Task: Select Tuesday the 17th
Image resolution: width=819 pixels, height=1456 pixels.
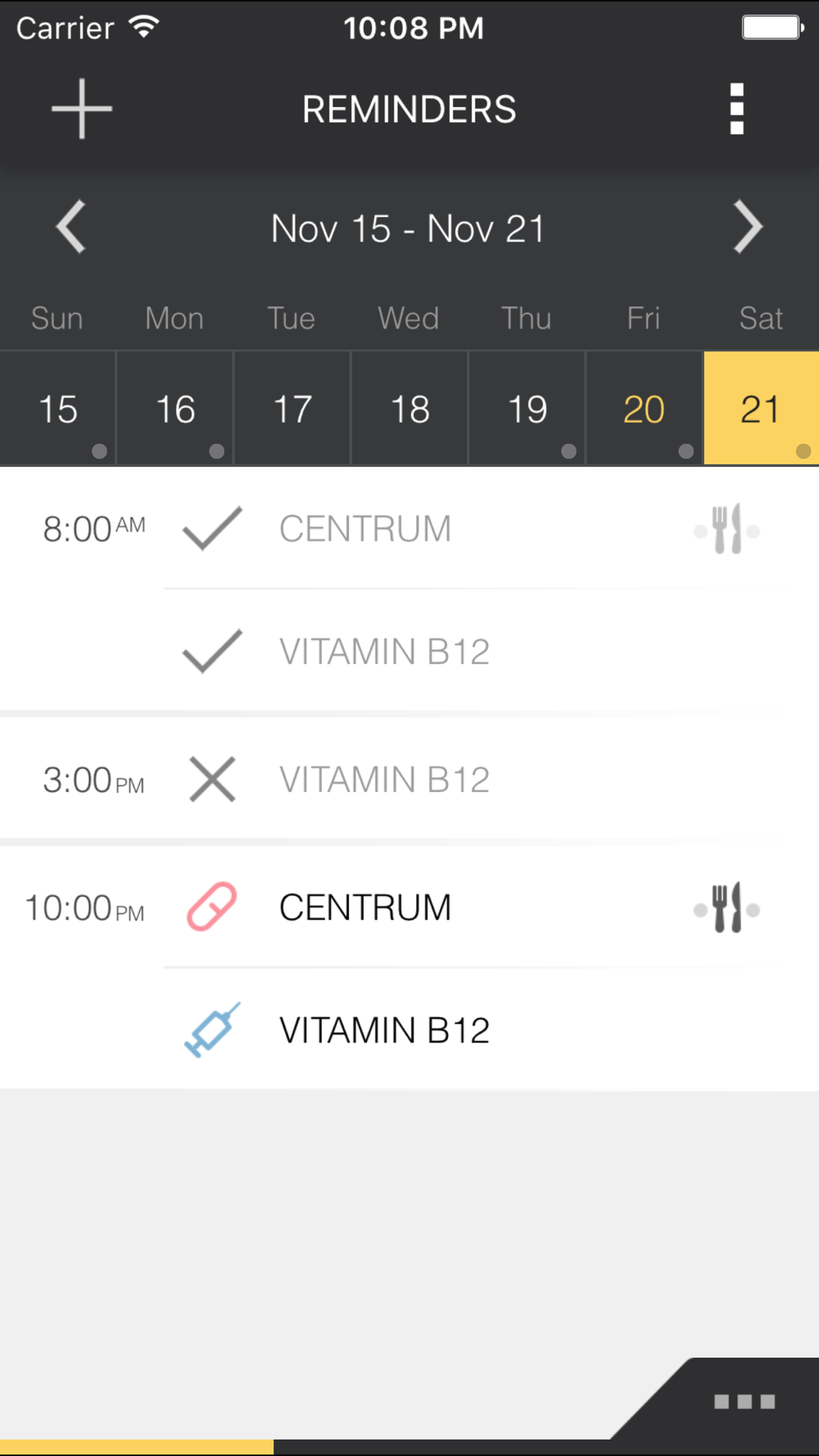Action: 292,409
